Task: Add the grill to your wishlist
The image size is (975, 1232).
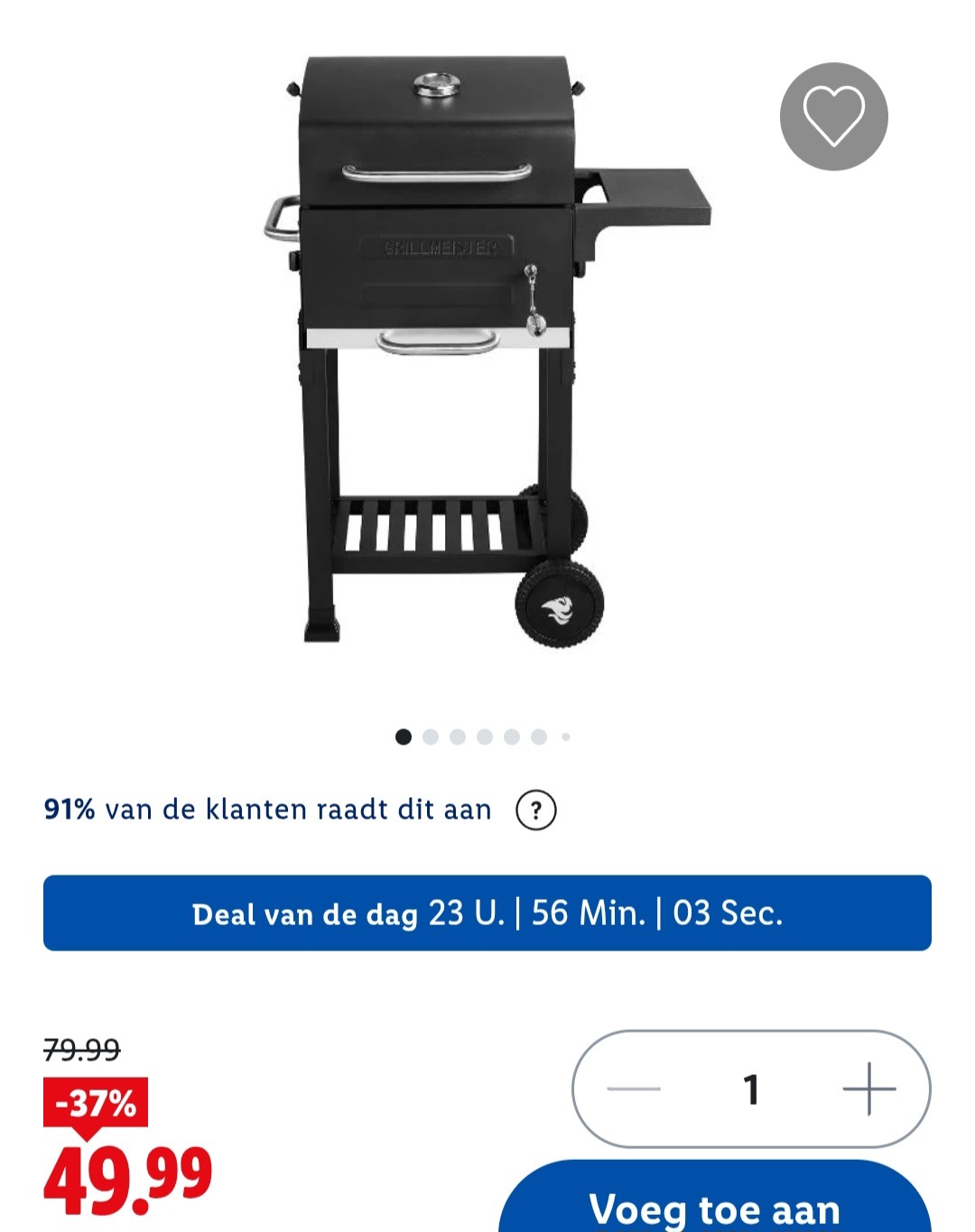Action: (x=833, y=116)
